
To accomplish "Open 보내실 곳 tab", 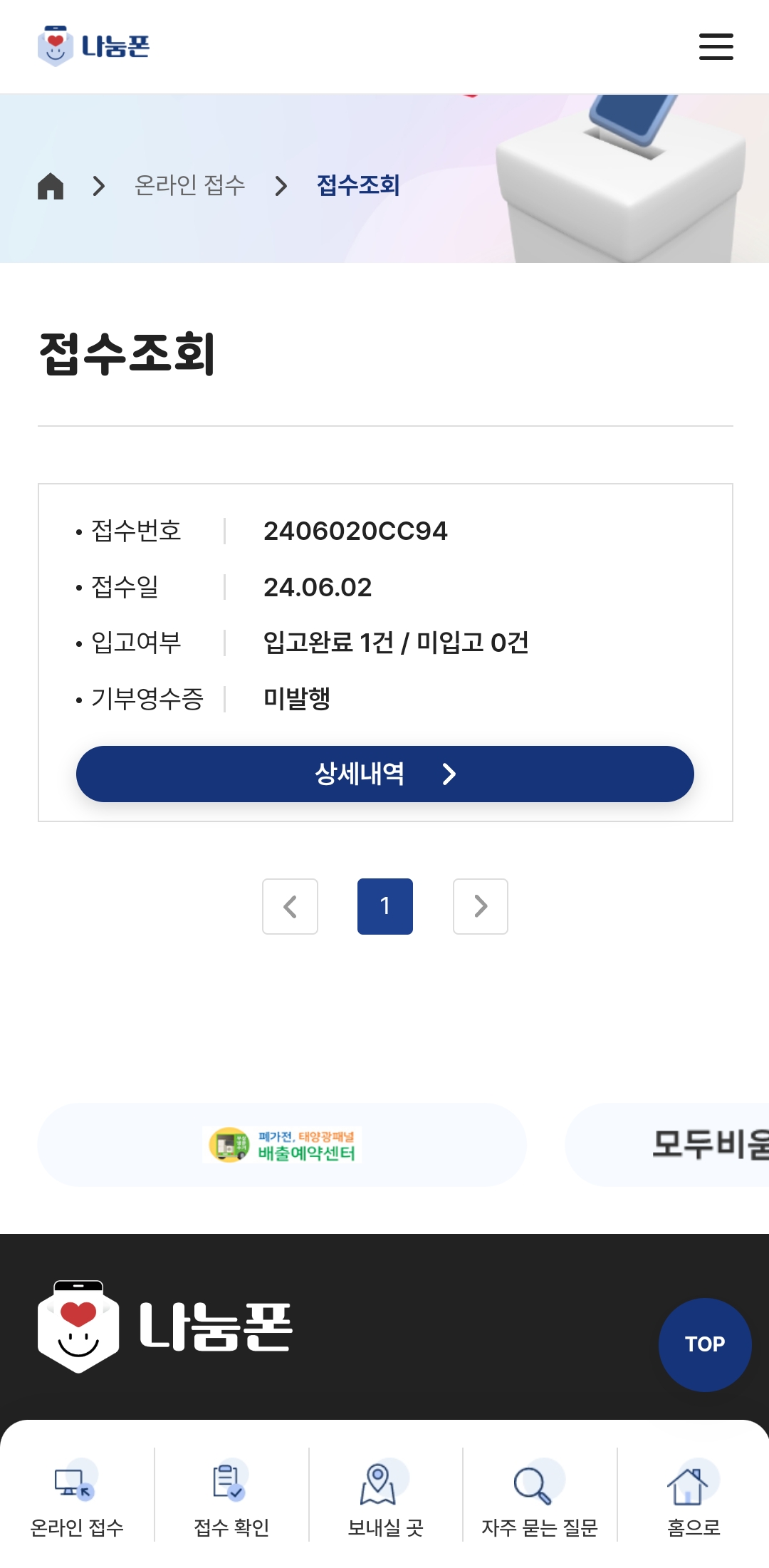I will point(385,1496).
